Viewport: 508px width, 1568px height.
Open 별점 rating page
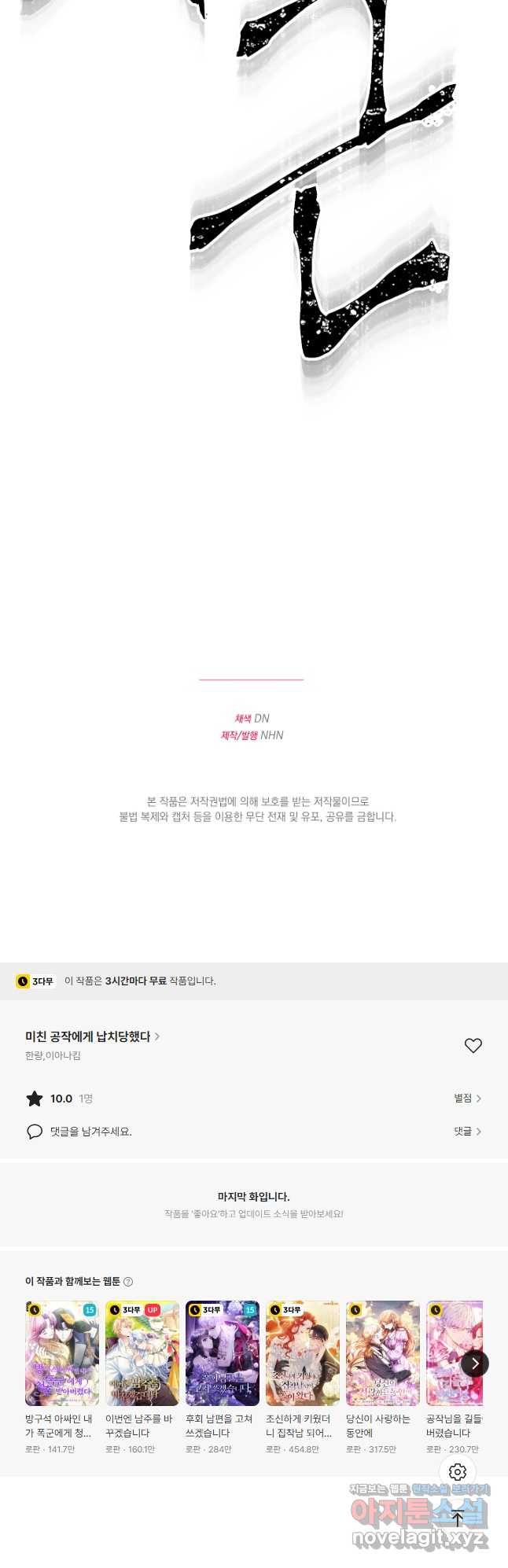467,1098
